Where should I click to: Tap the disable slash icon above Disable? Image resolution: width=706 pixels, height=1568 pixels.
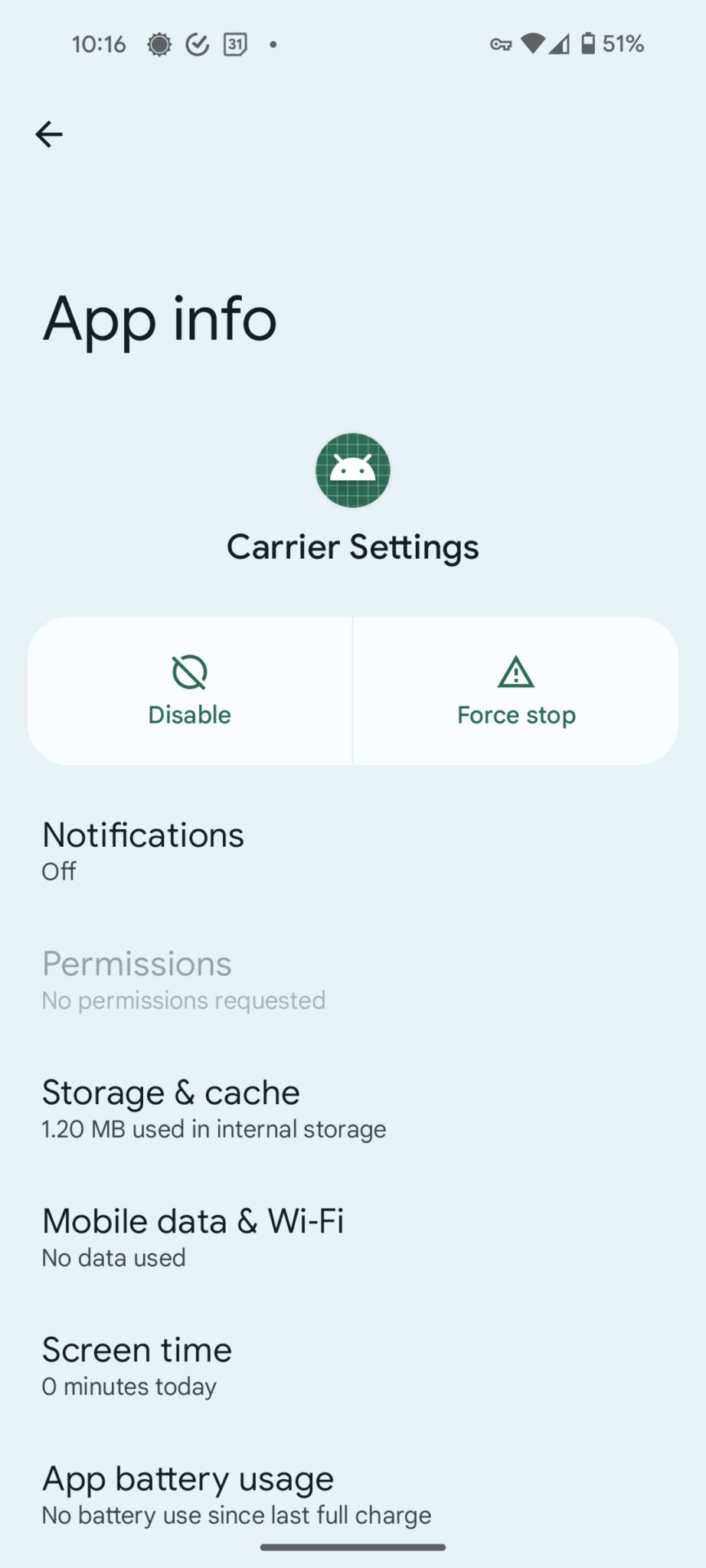(188, 671)
